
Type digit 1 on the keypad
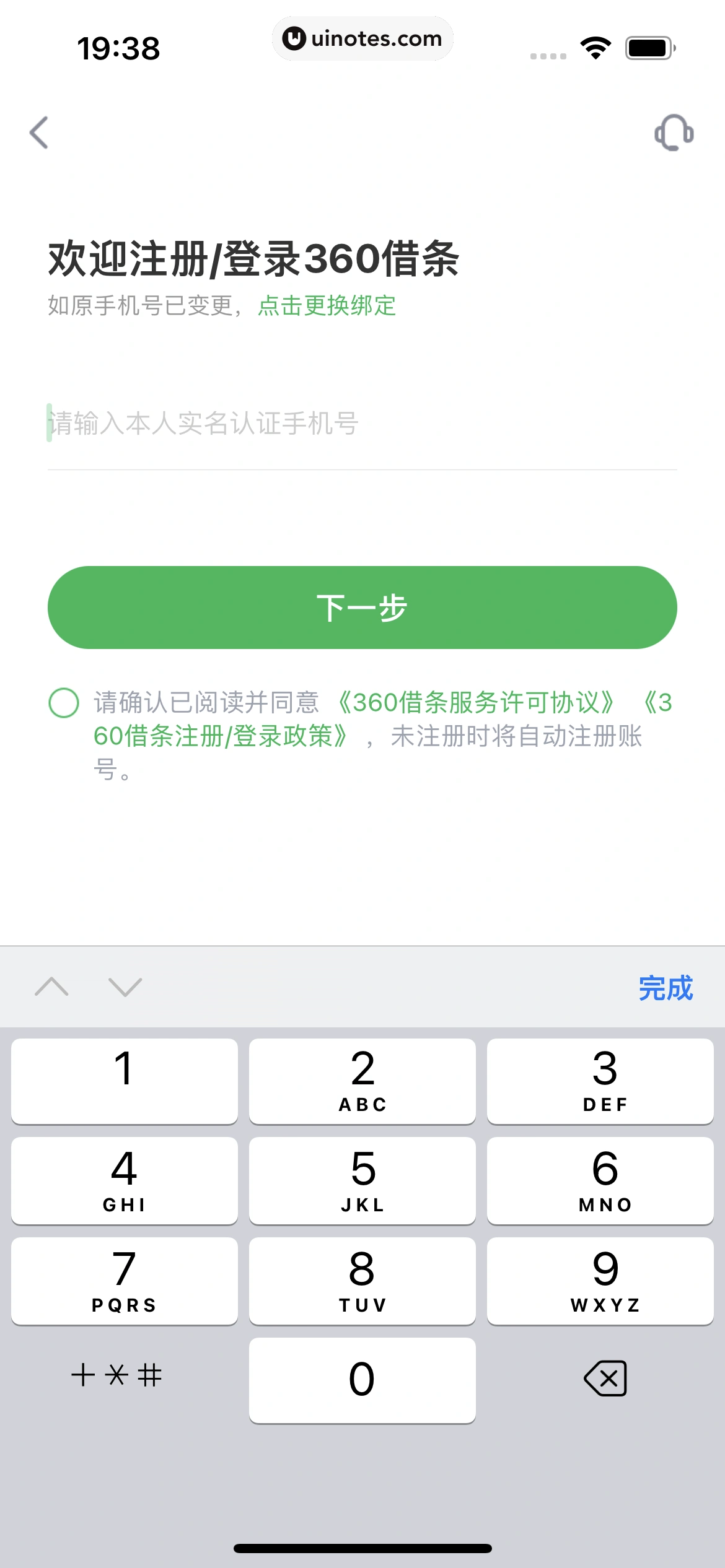124,1081
